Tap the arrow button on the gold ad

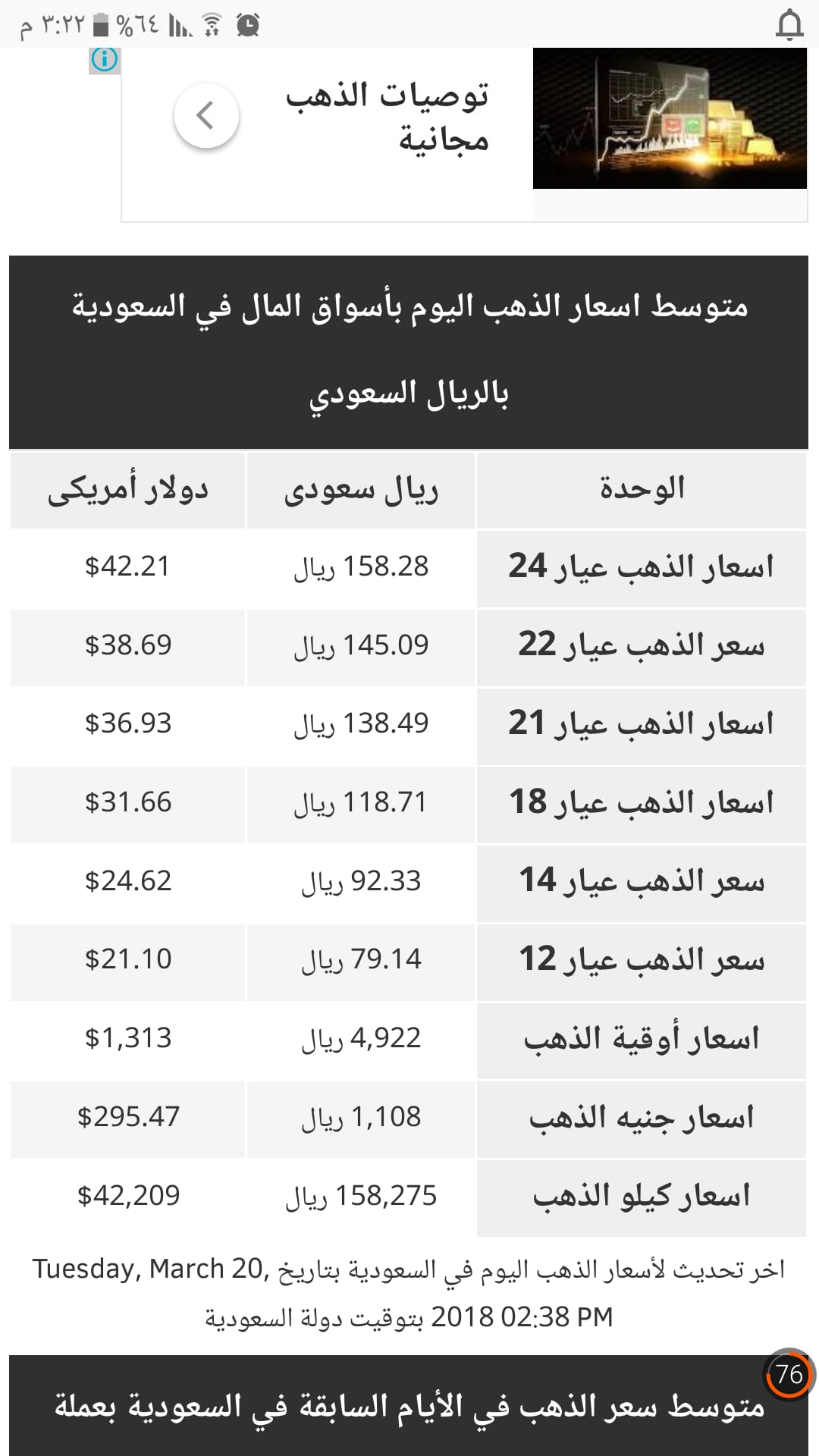tap(206, 116)
